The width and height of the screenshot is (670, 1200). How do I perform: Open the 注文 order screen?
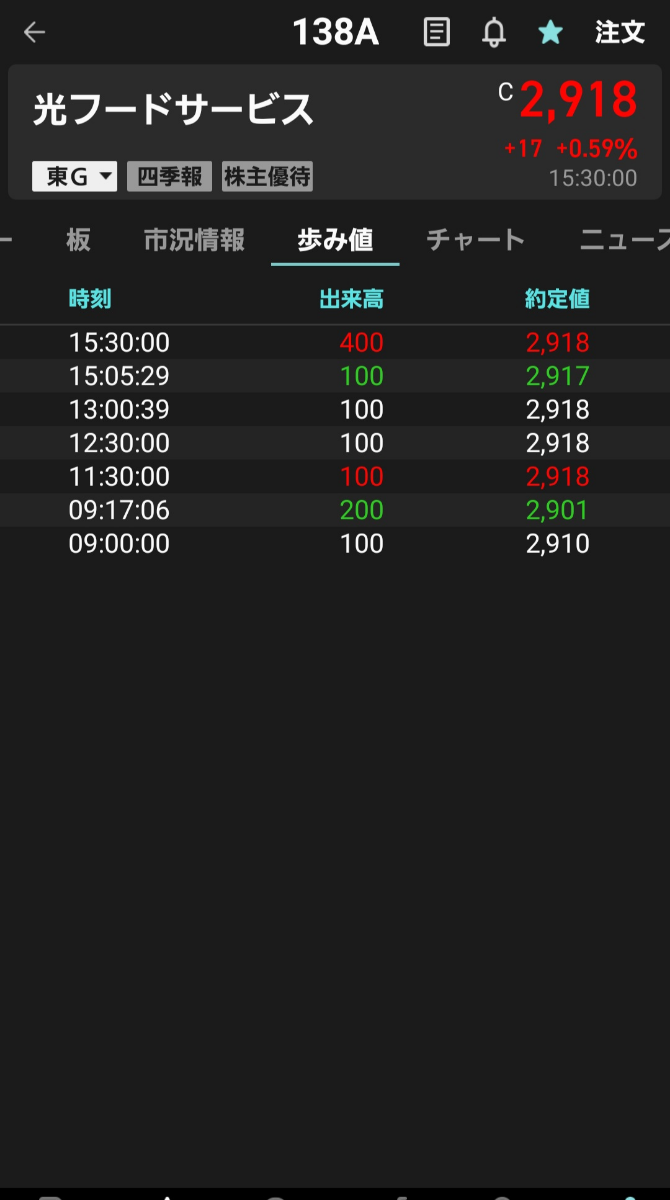620,33
